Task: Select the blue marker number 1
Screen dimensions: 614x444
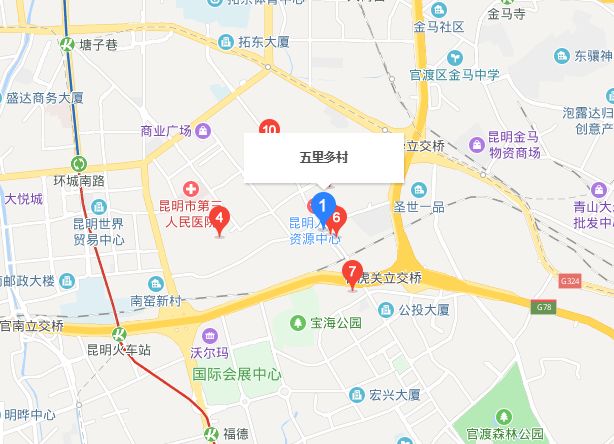Action: tap(321, 204)
